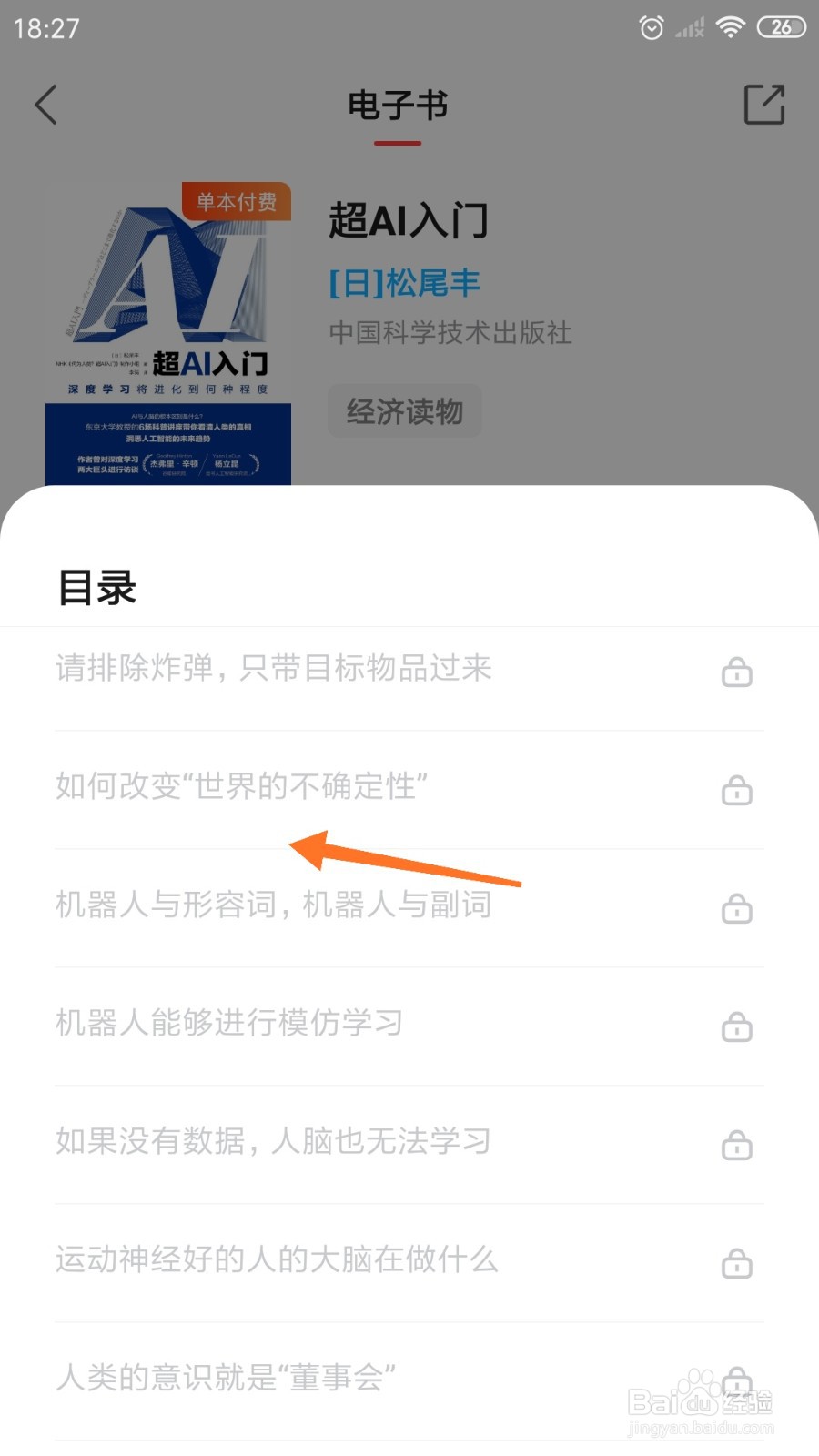Screen dimensions: 819x1456
Task: Click the lock icon for "机器人与形容词，机器人与副词"
Action: point(737,908)
